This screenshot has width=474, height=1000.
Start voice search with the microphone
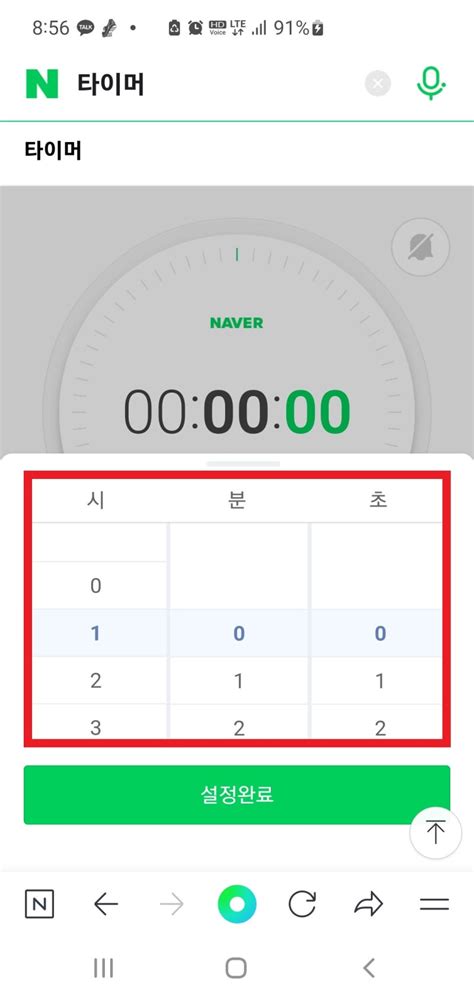(431, 84)
